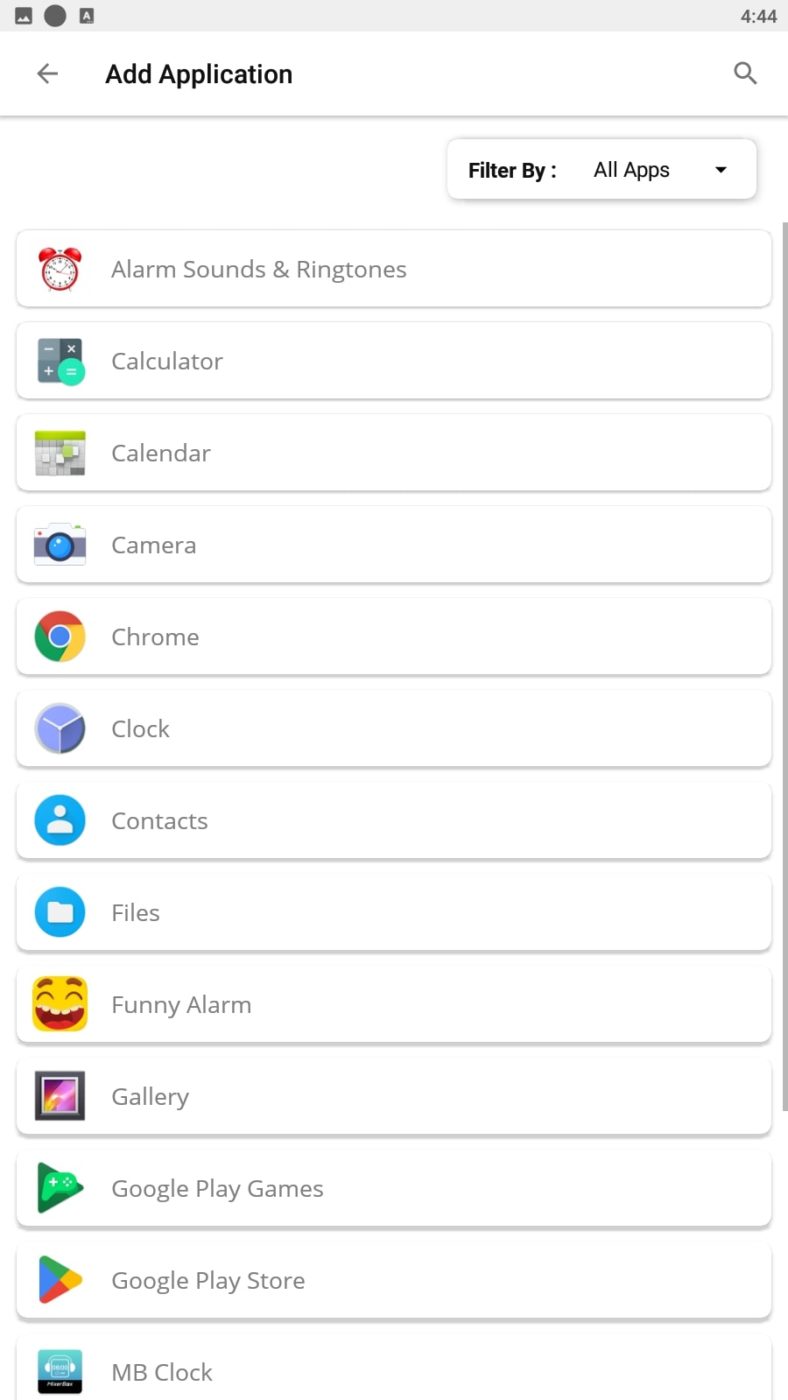Tap the clock showing 4:44

click(x=757, y=16)
